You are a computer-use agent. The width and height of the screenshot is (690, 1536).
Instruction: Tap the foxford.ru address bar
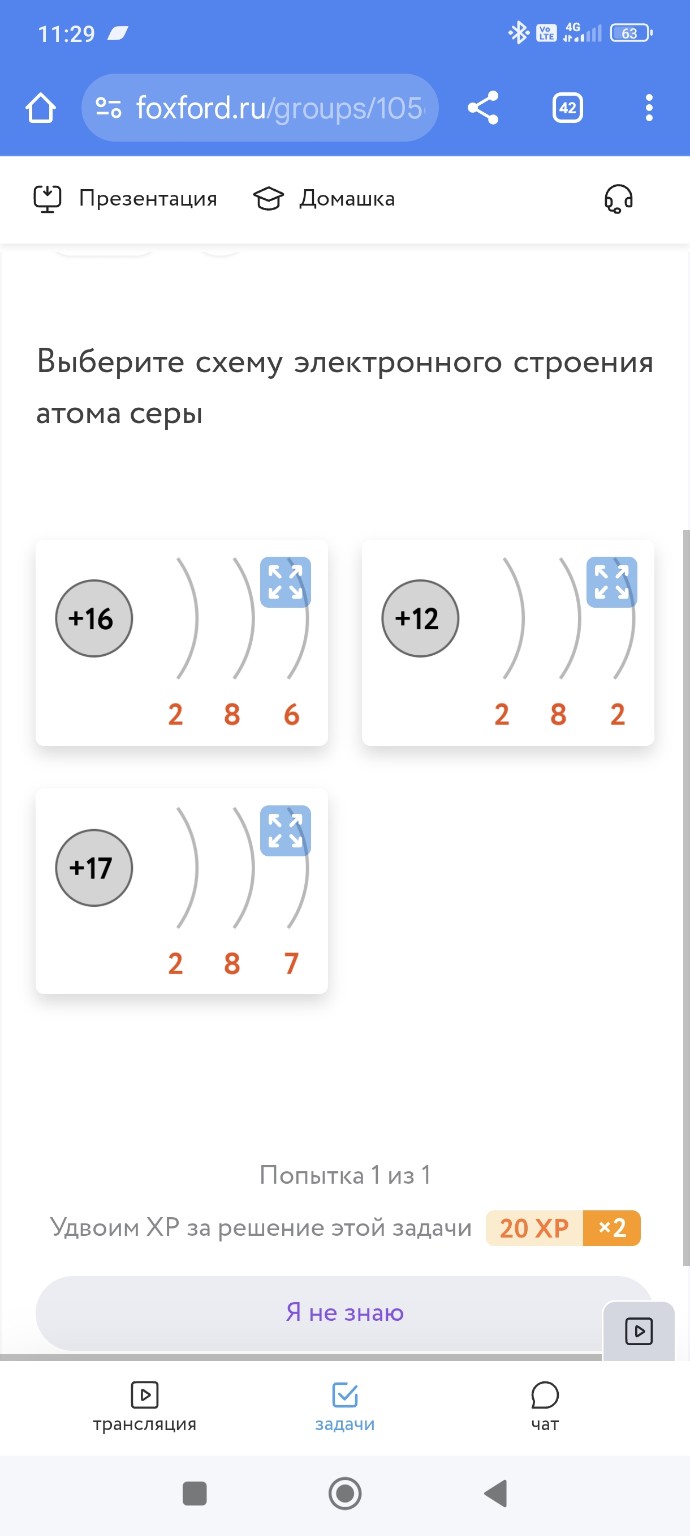click(260, 108)
